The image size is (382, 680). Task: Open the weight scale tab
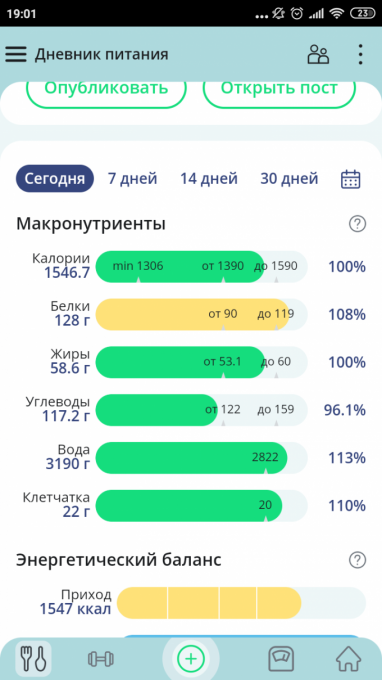point(281,659)
